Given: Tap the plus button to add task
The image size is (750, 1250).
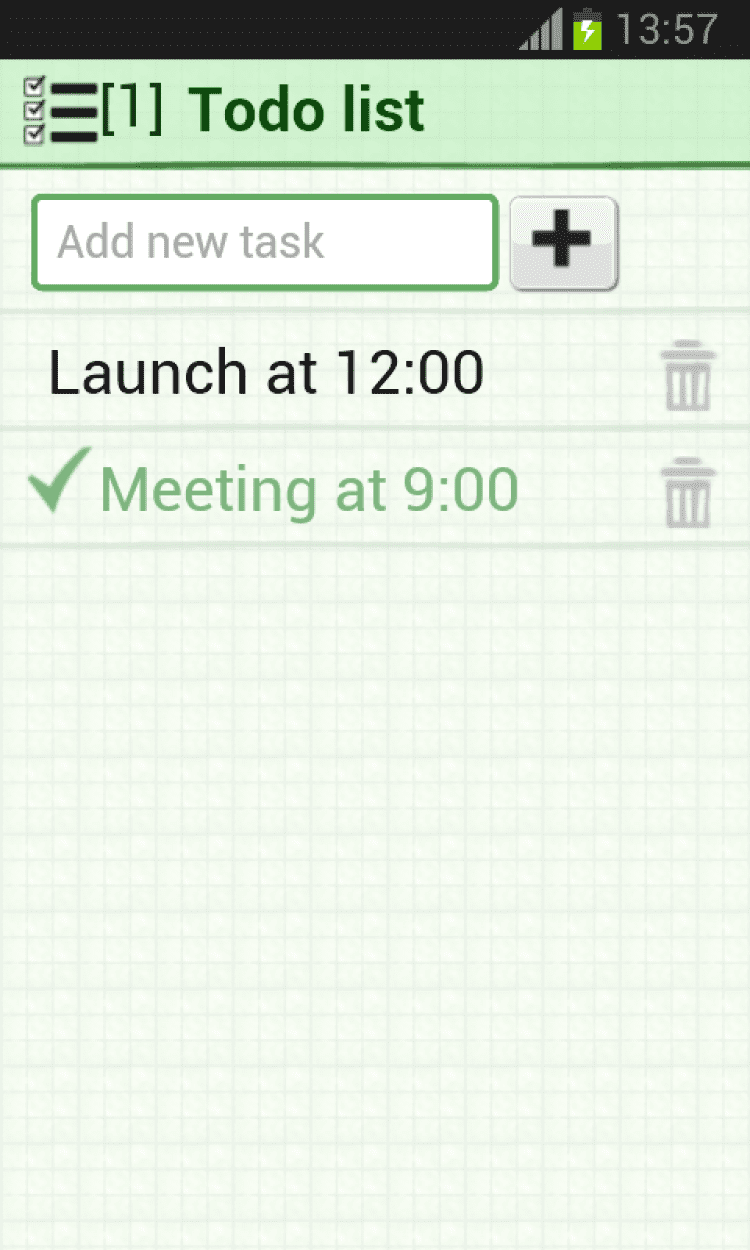Looking at the screenshot, I should pyautogui.click(x=563, y=243).
